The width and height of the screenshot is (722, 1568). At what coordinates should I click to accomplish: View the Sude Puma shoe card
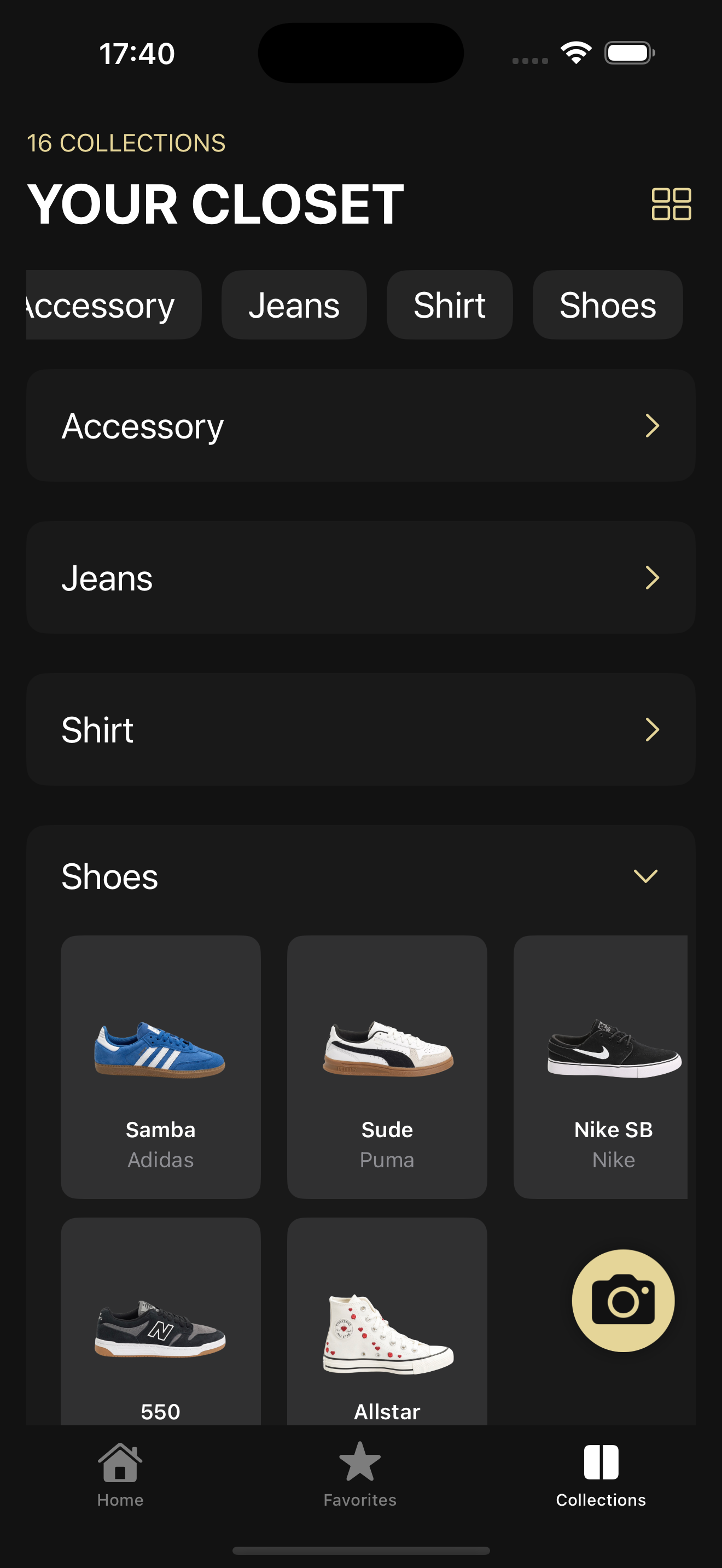tap(387, 1067)
